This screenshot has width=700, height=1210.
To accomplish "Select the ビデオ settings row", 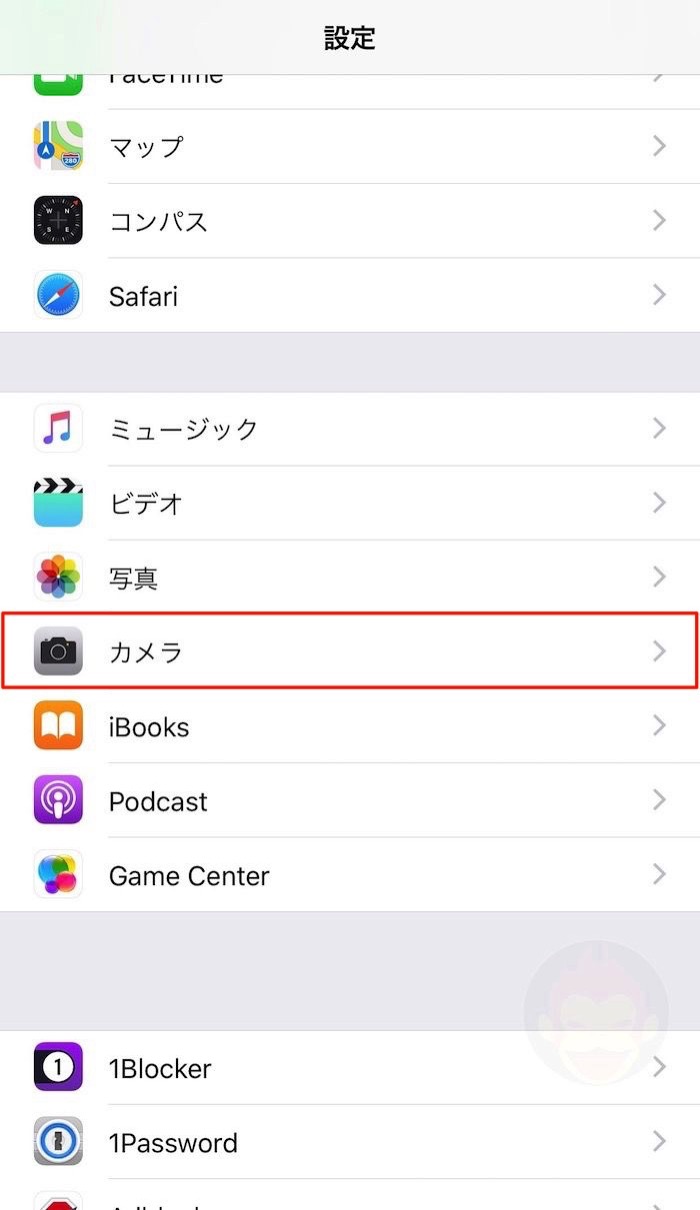I will pyautogui.click(x=350, y=503).
